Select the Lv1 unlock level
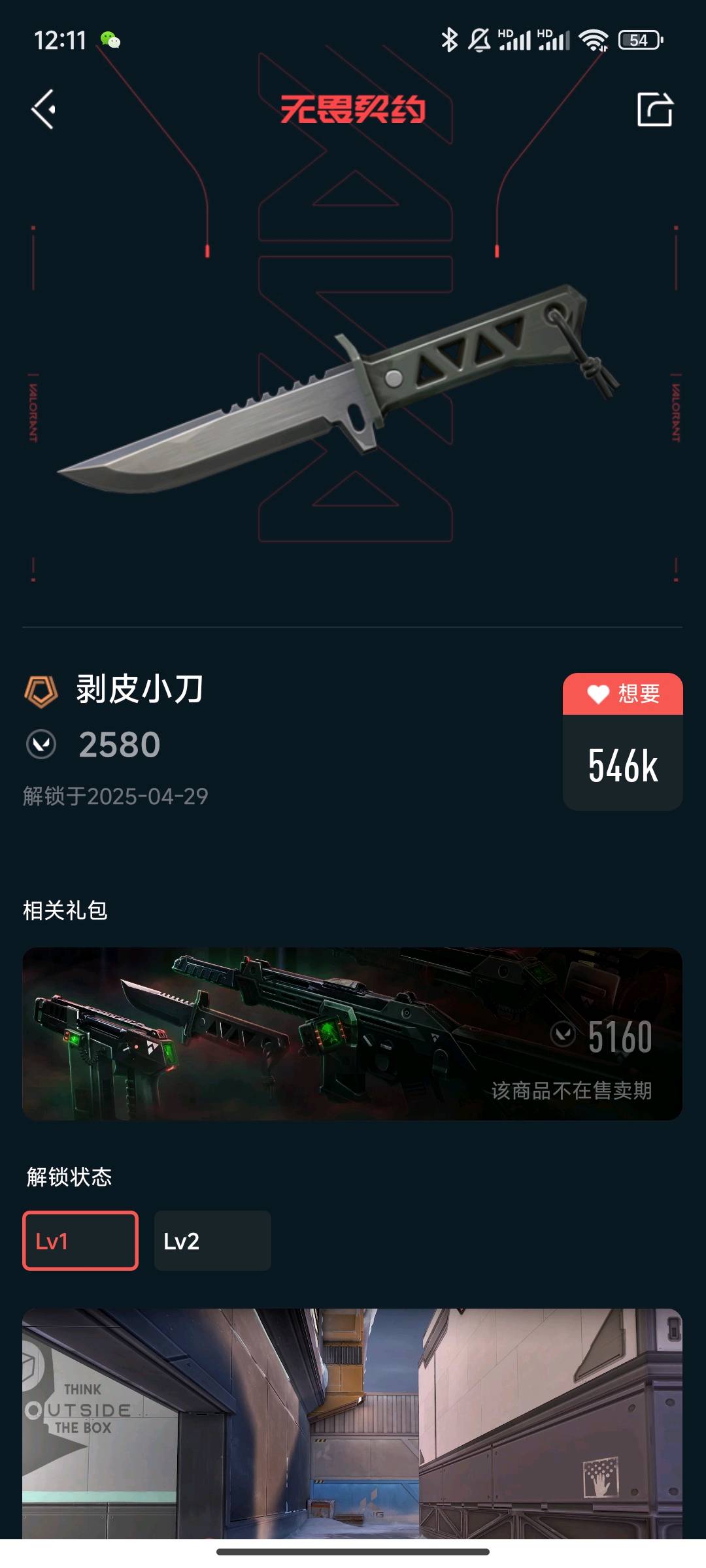The height and width of the screenshot is (1568, 706). (80, 1241)
